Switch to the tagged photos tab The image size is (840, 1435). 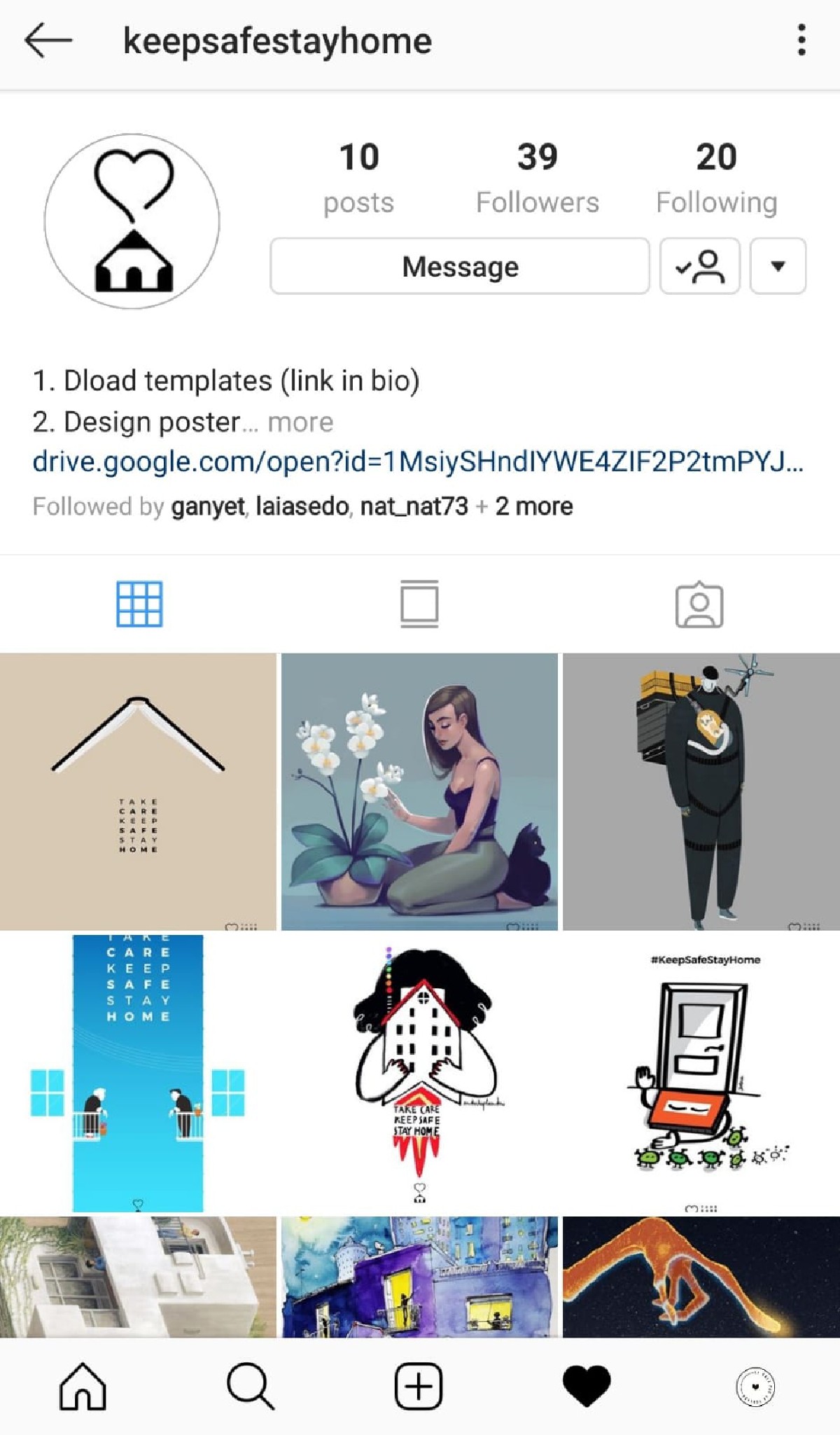pos(699,604)
